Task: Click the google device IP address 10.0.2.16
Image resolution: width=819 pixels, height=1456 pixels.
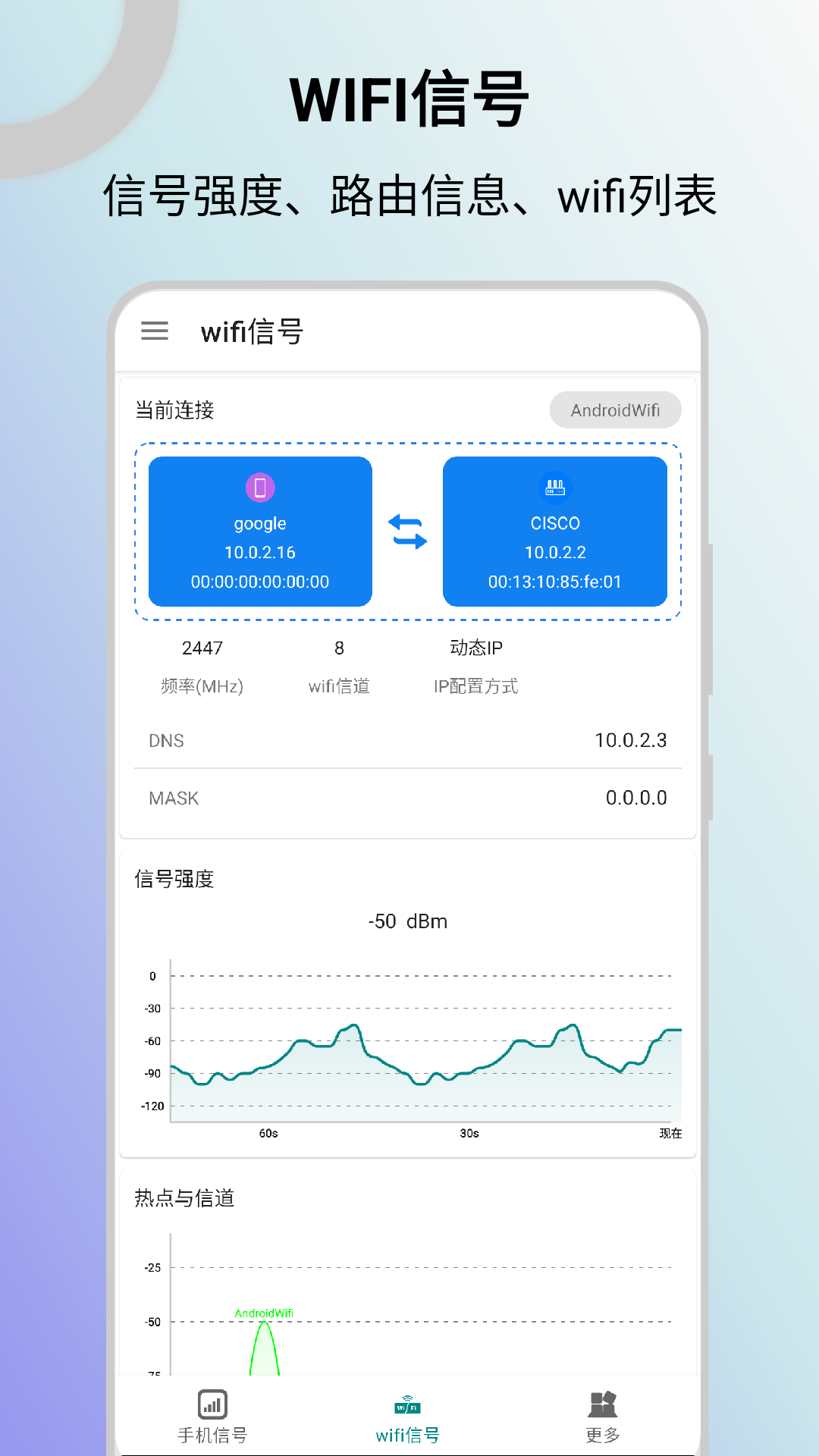Action: pyautogui.click(x=260, y=552)
